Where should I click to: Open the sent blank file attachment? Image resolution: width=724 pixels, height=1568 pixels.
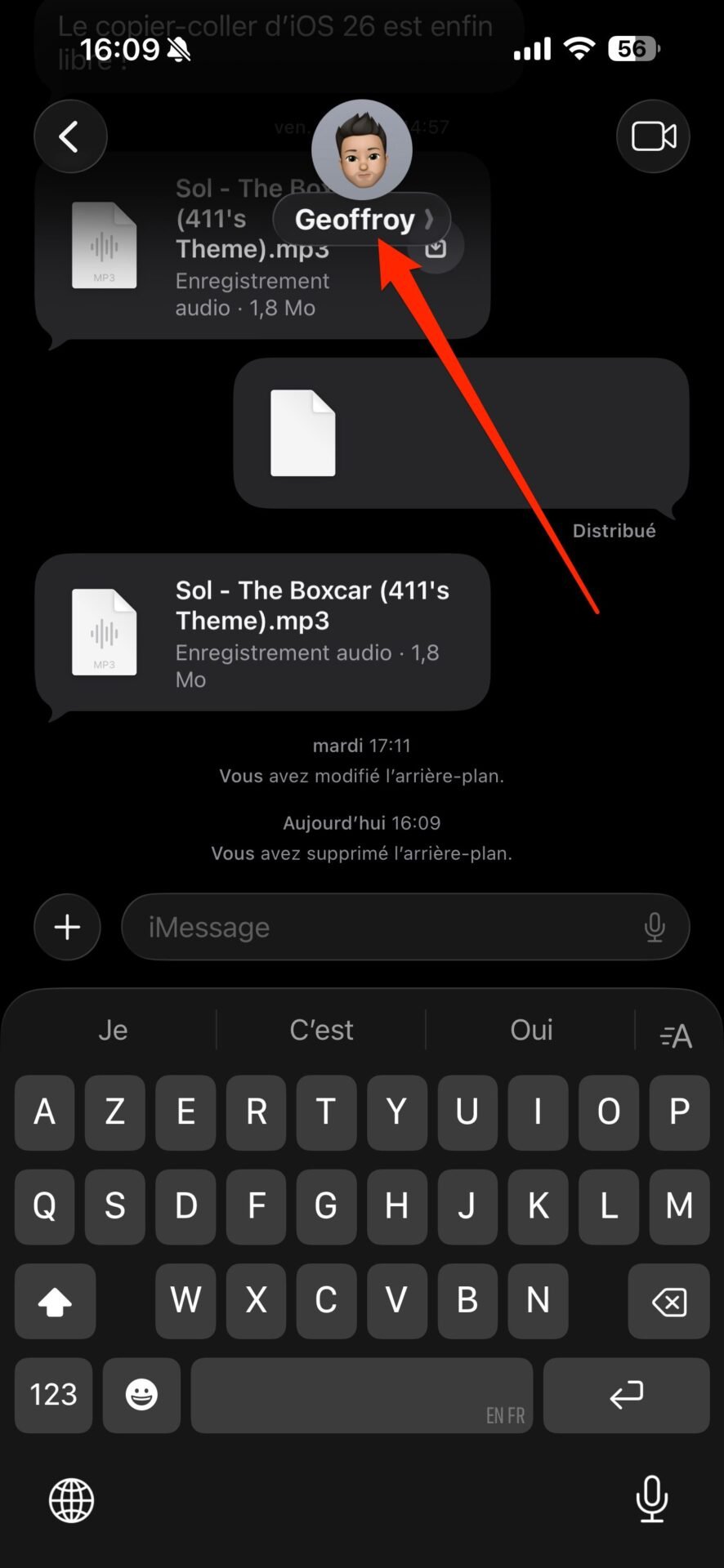461,433
